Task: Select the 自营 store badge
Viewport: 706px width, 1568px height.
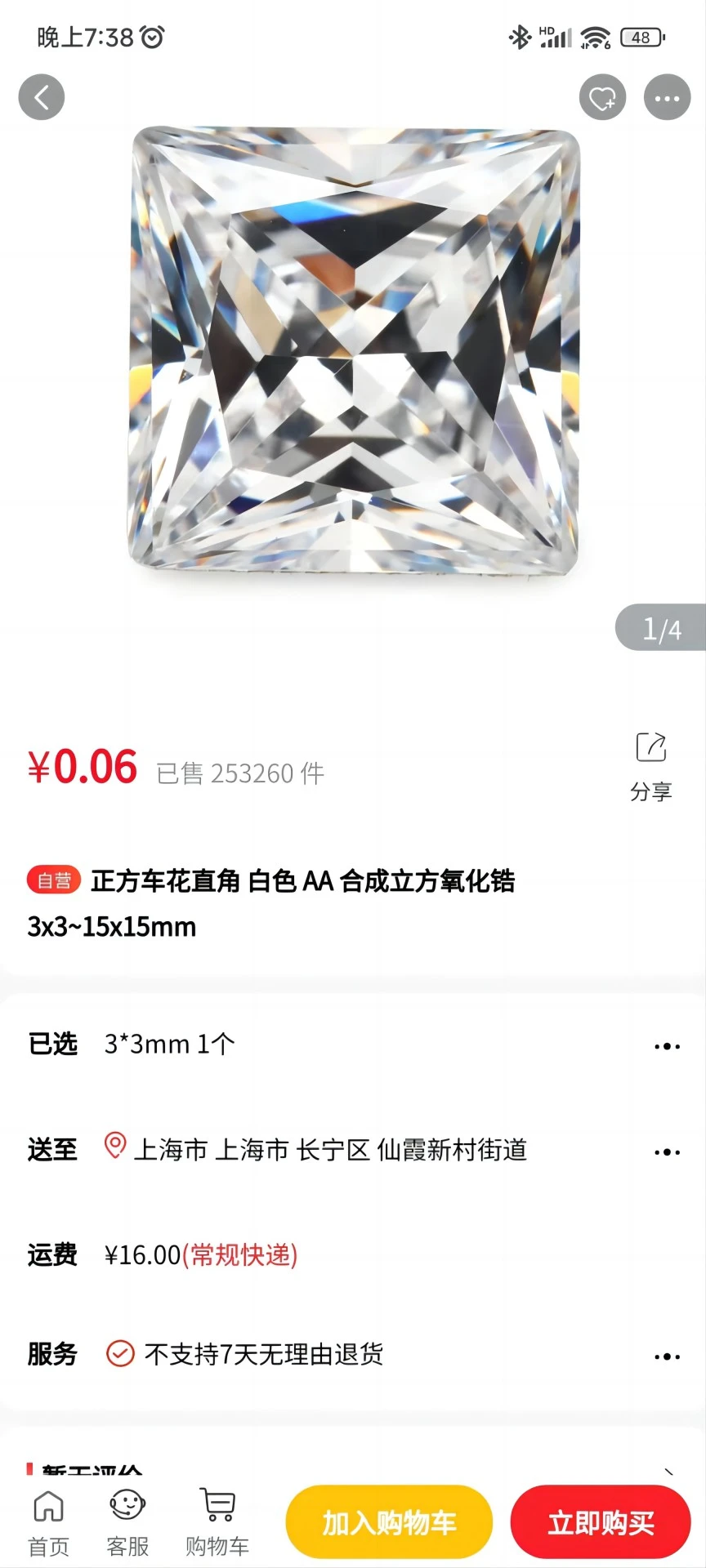Action: pyautogui.click(x=53, y=881)
